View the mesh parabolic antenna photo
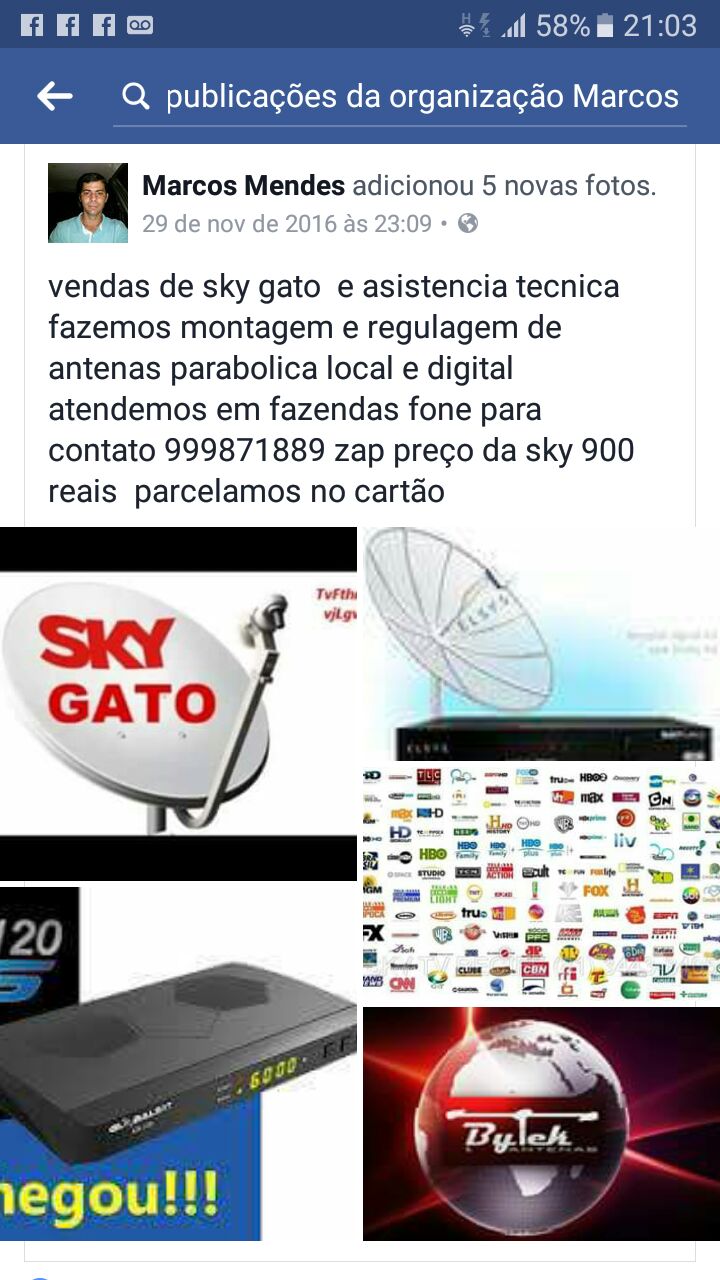The image size is (720, 1280). [541, 644]
